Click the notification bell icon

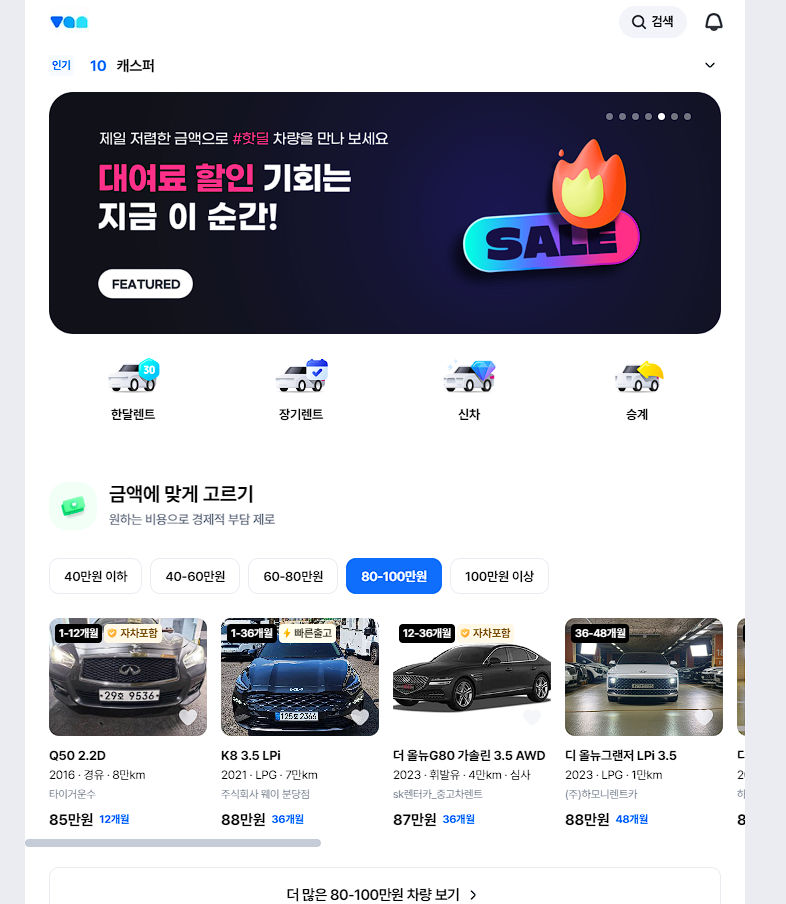coord(714,21)
